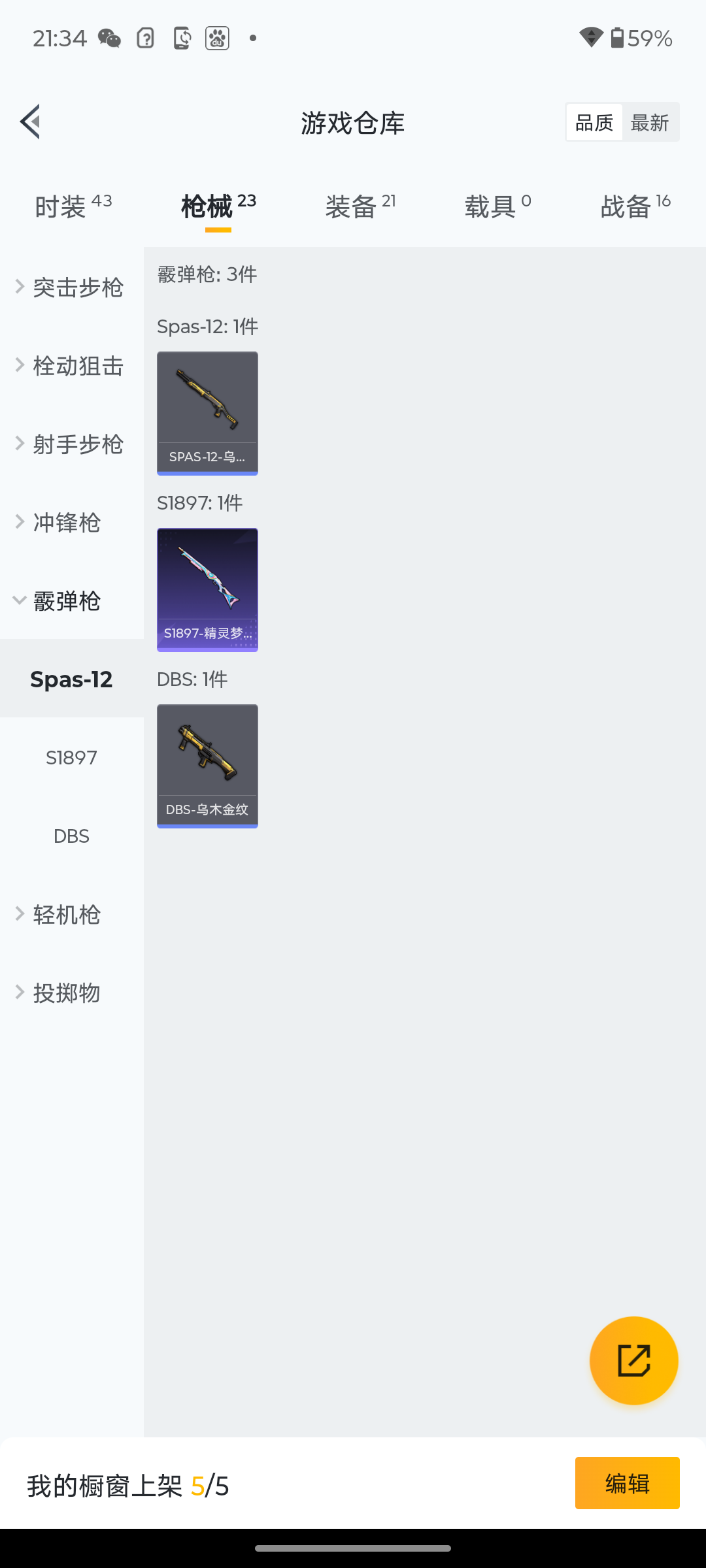This screenshot has width=706, height=1568.
Task: Open the SPAS-12 skin card
Action: 207,413
